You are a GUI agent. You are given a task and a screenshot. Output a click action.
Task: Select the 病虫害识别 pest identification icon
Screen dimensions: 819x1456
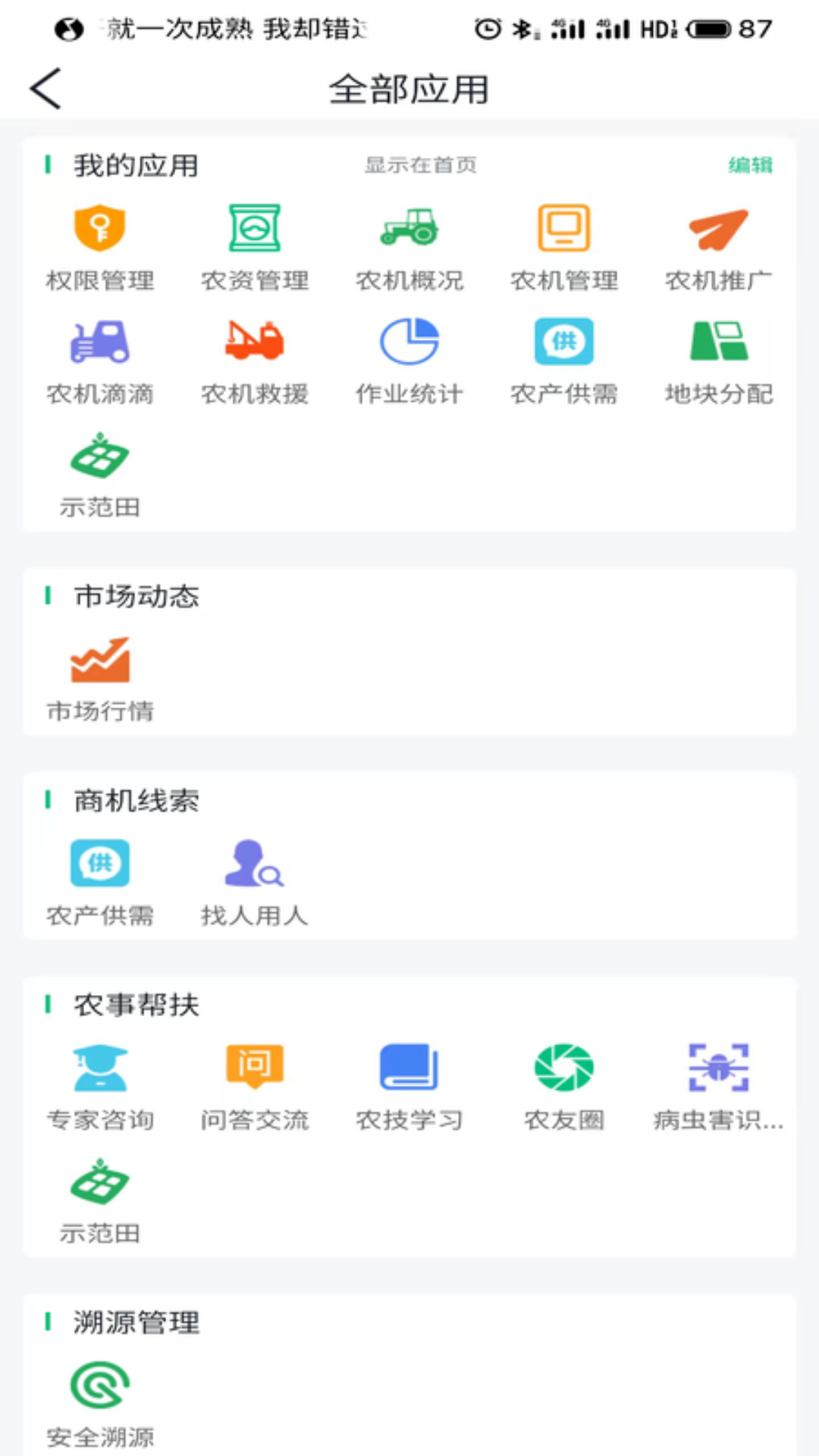click(718, 1068)
